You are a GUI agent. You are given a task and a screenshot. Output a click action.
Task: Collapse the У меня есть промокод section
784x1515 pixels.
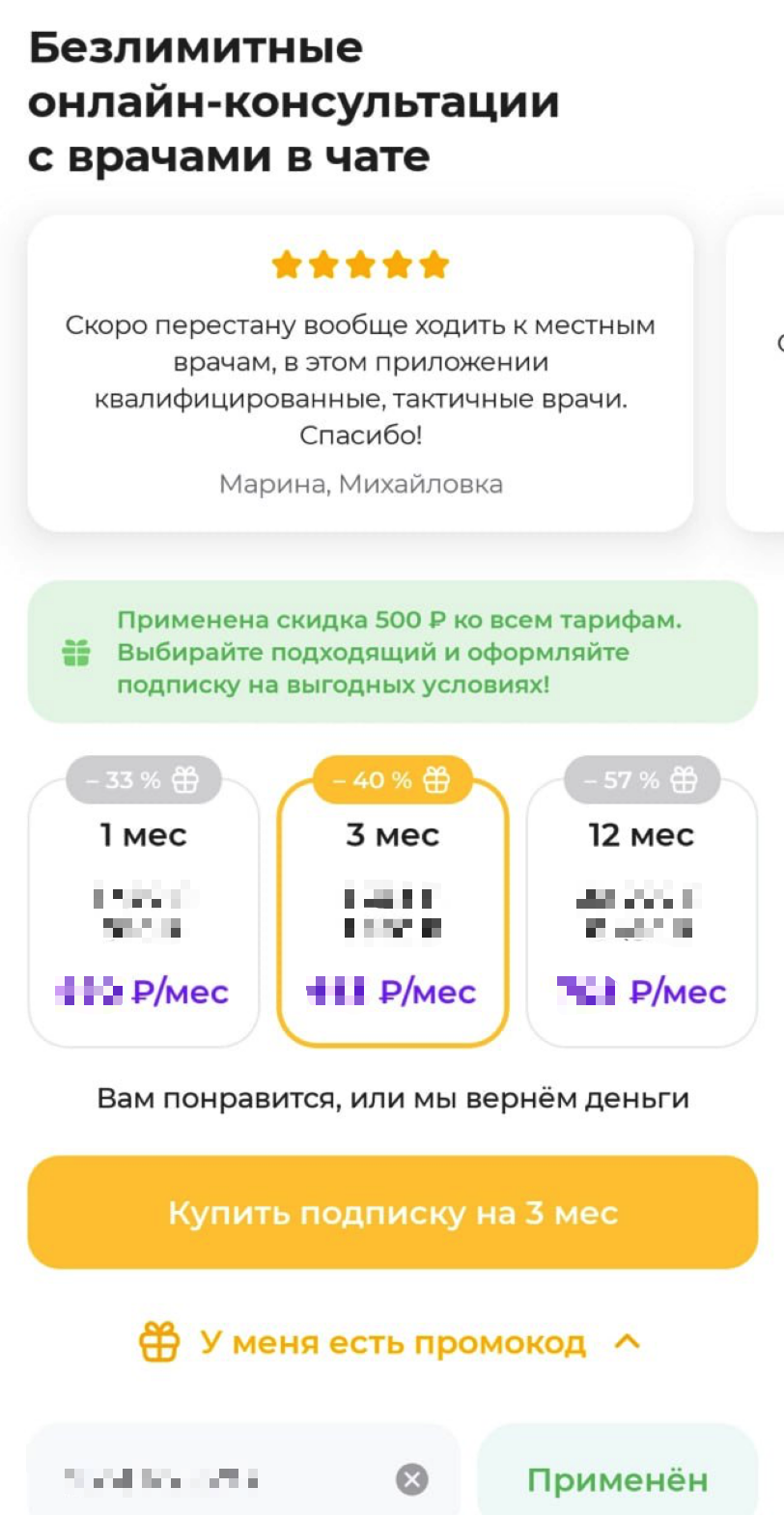coord(392,1342)
